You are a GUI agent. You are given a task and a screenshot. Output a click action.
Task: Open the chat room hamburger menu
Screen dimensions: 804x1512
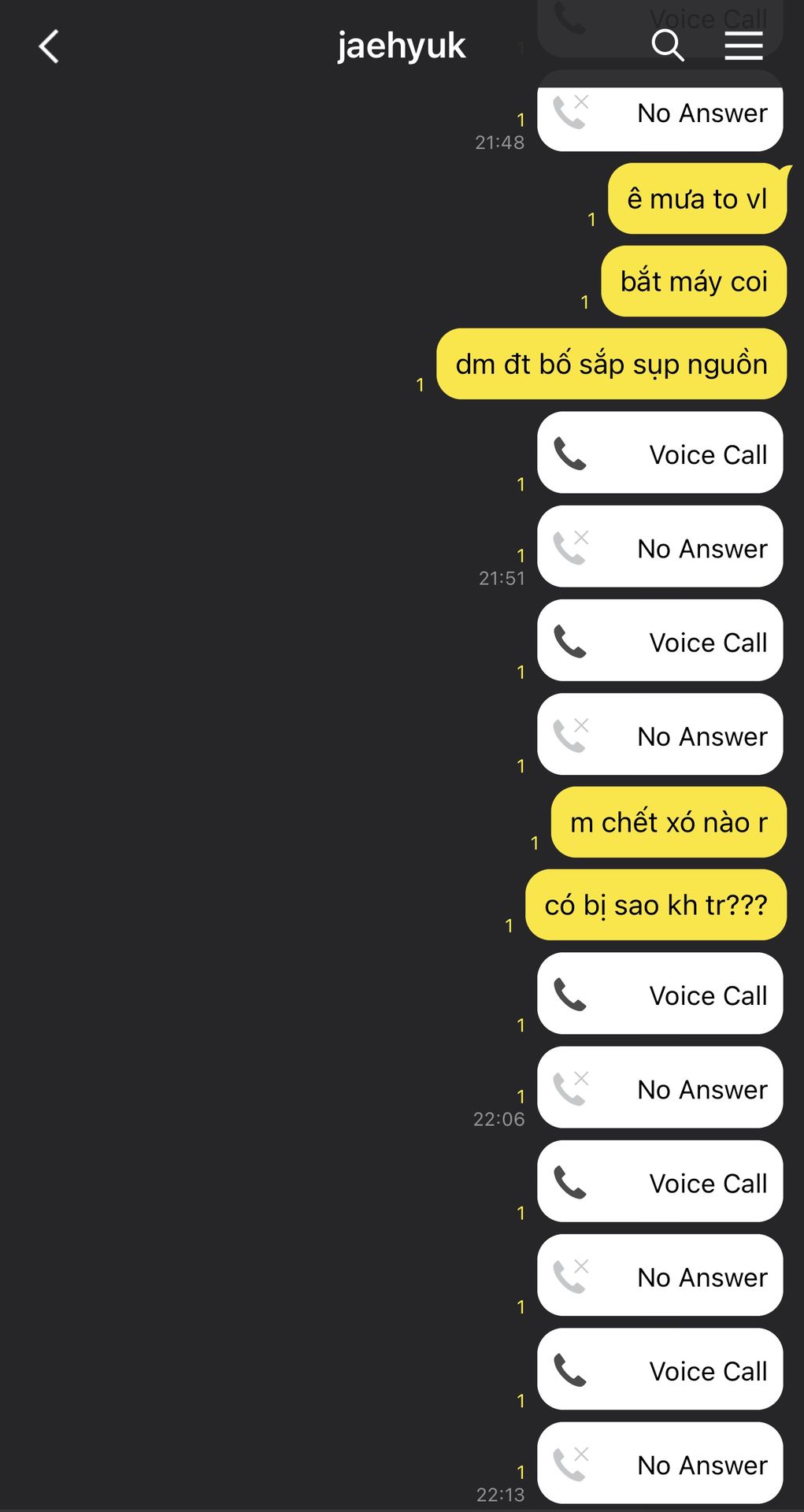pos(743,46)
